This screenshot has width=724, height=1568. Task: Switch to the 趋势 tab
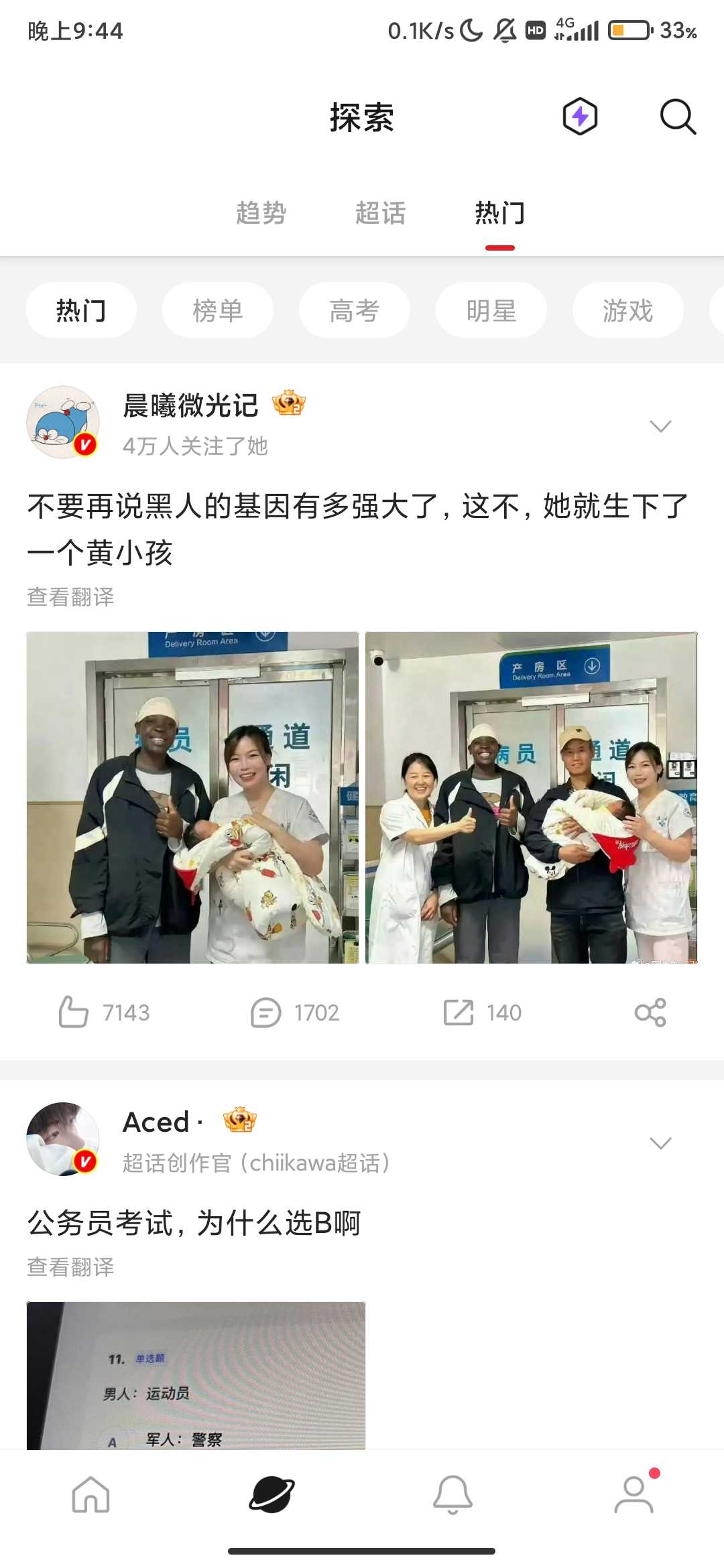pyautogui.click(x=261, y=213)
